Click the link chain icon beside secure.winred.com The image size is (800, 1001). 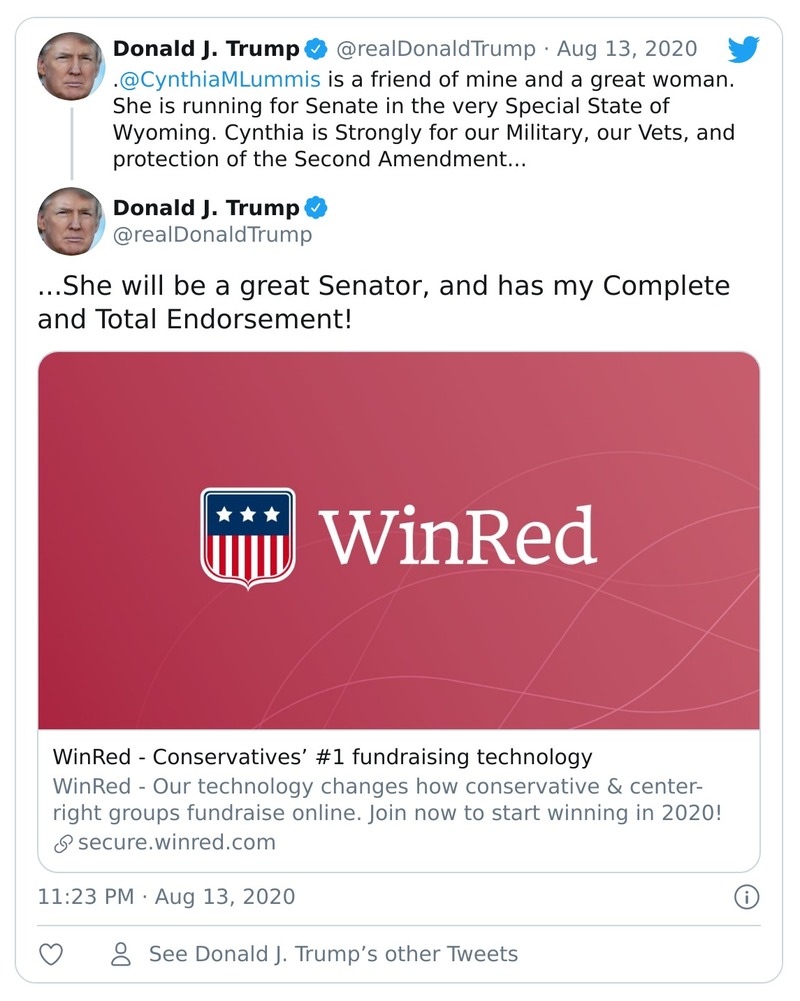click(x=61, y=843)
